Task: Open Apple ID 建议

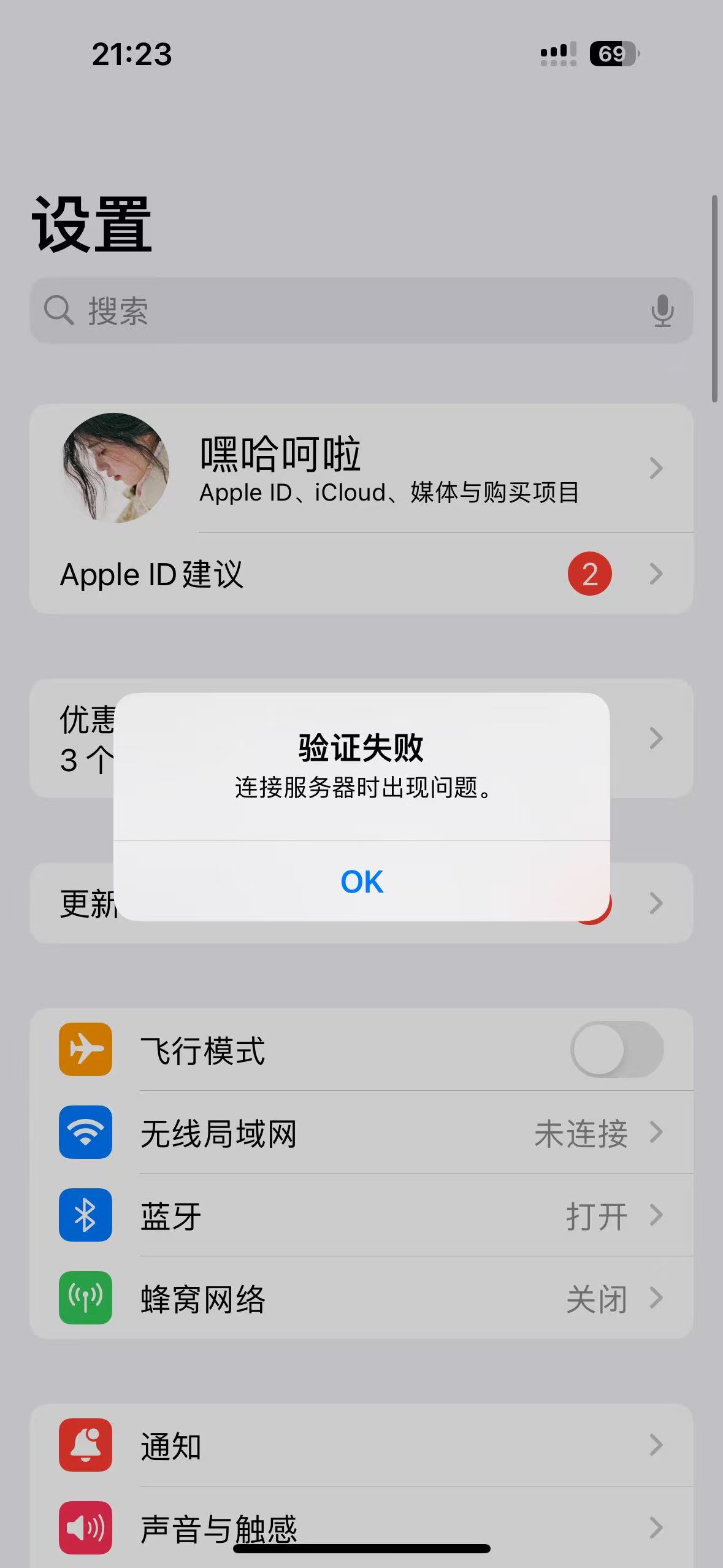Action: click(362, 574)
